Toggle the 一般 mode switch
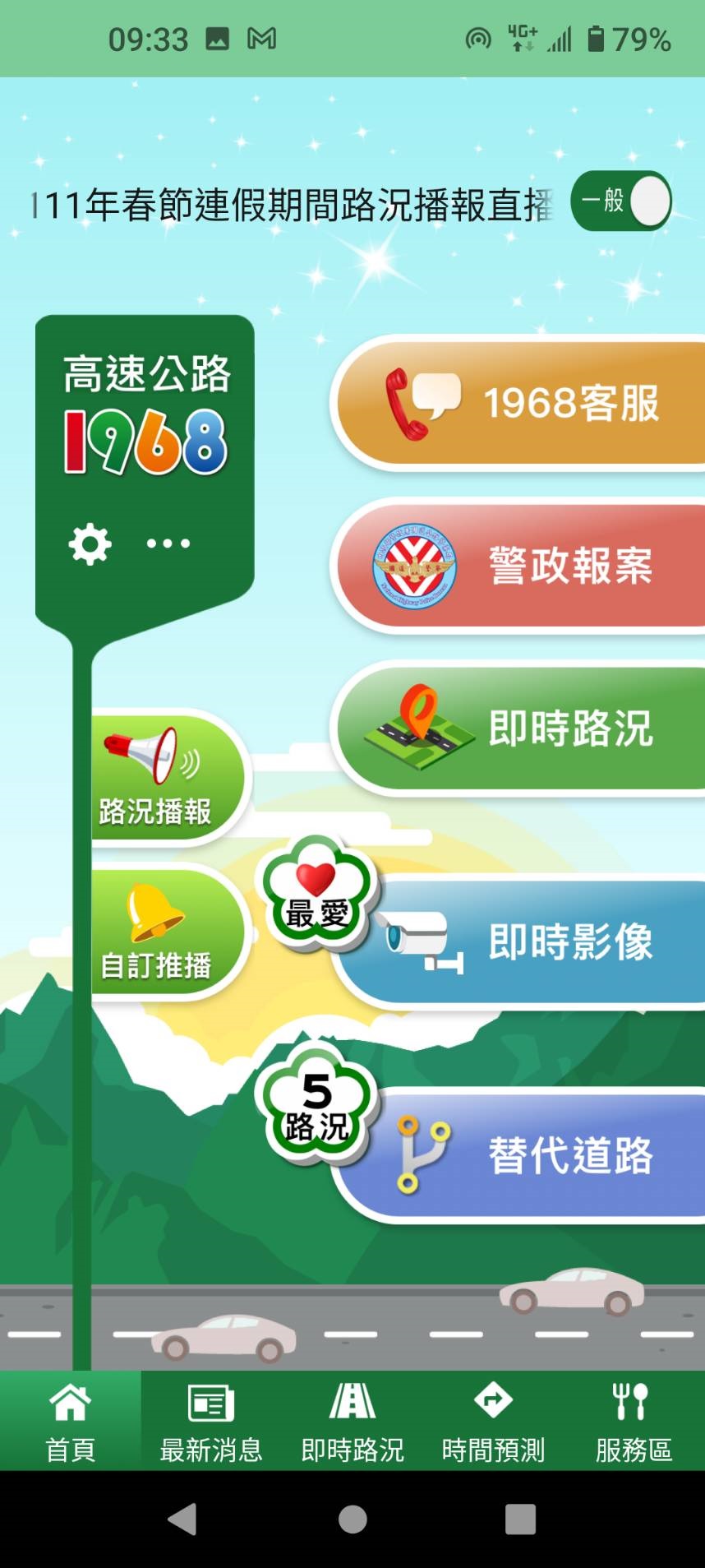 coord(622,201)
